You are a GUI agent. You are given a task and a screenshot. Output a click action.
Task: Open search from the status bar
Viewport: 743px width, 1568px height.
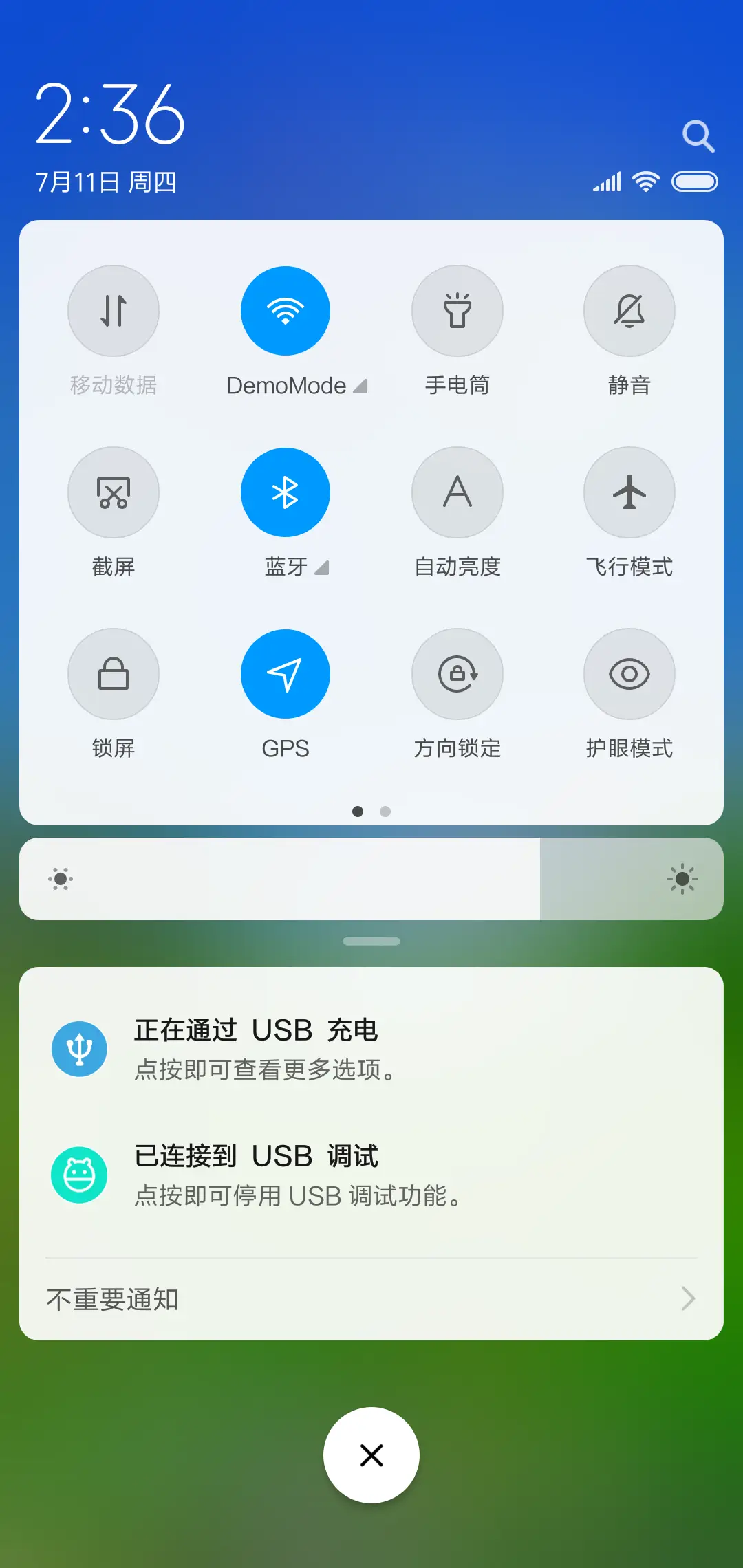coord(698,135)
